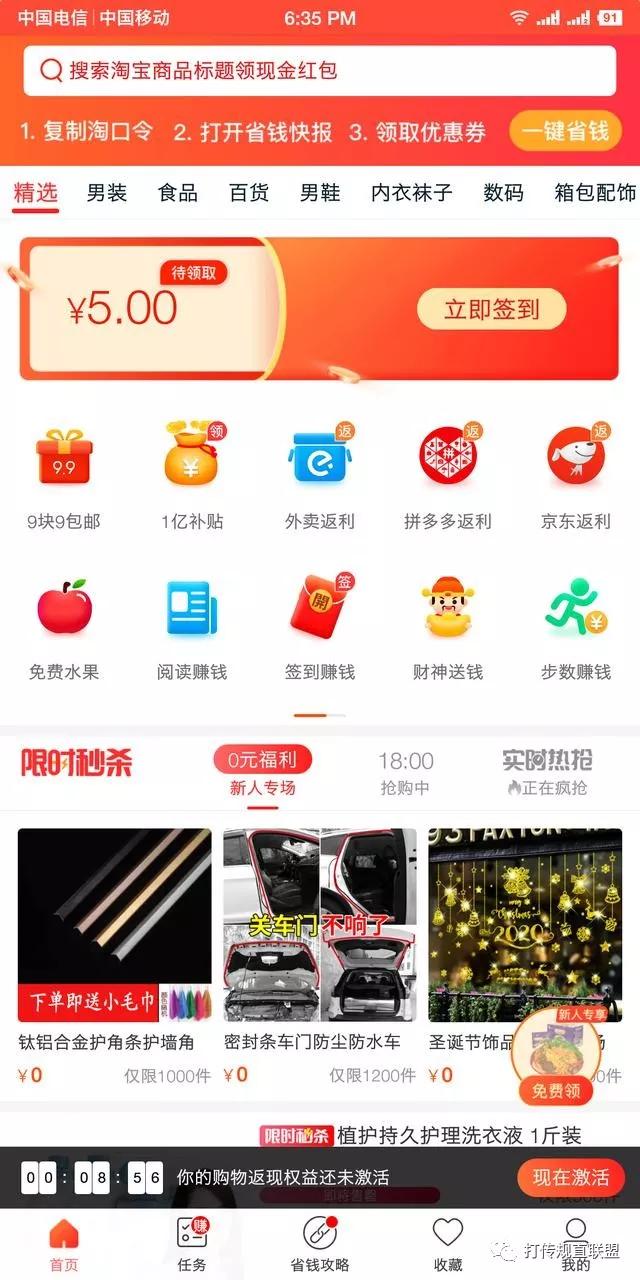This screenshot has width=640, height=1280.
Task: Open the 数码 category tab
Action: click(x=503, y=193)
